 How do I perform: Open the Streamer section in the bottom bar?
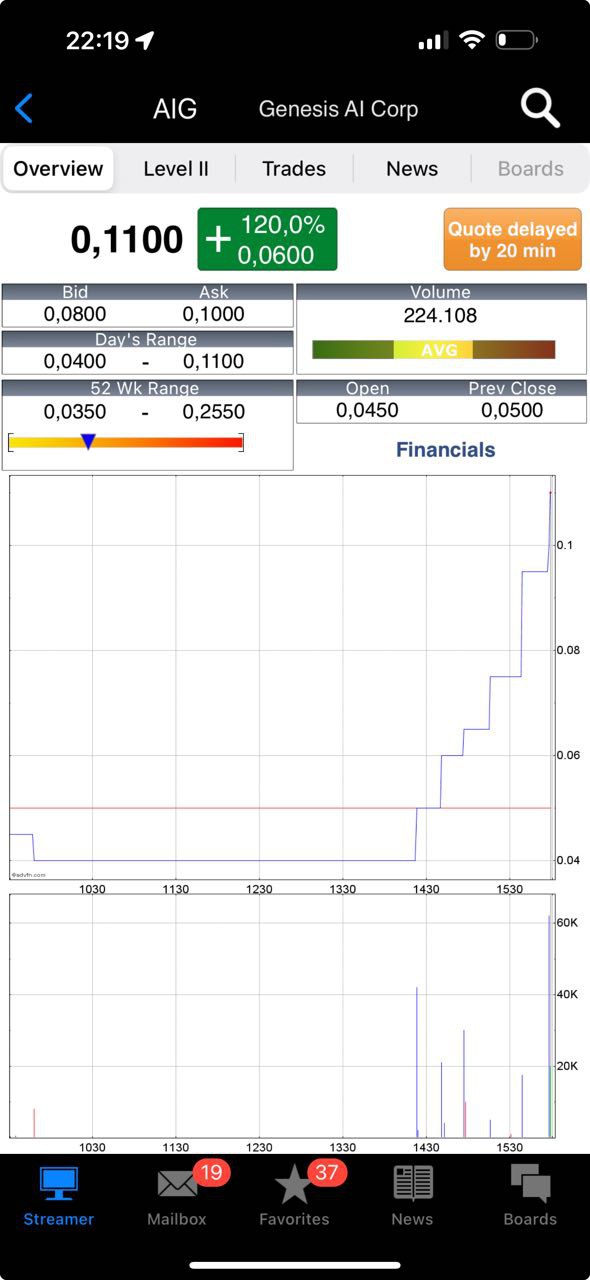pos(59,1196)
